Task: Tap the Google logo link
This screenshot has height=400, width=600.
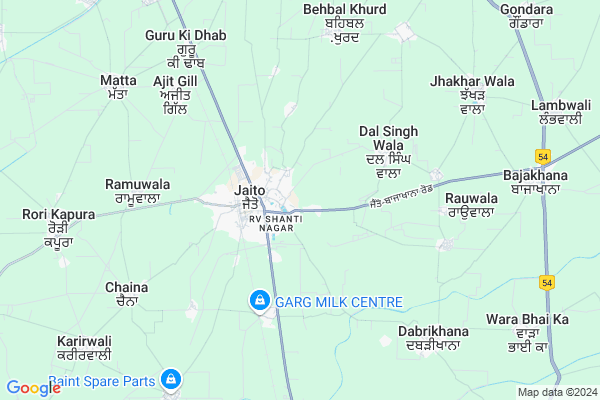Action: (x=33, y=388)
